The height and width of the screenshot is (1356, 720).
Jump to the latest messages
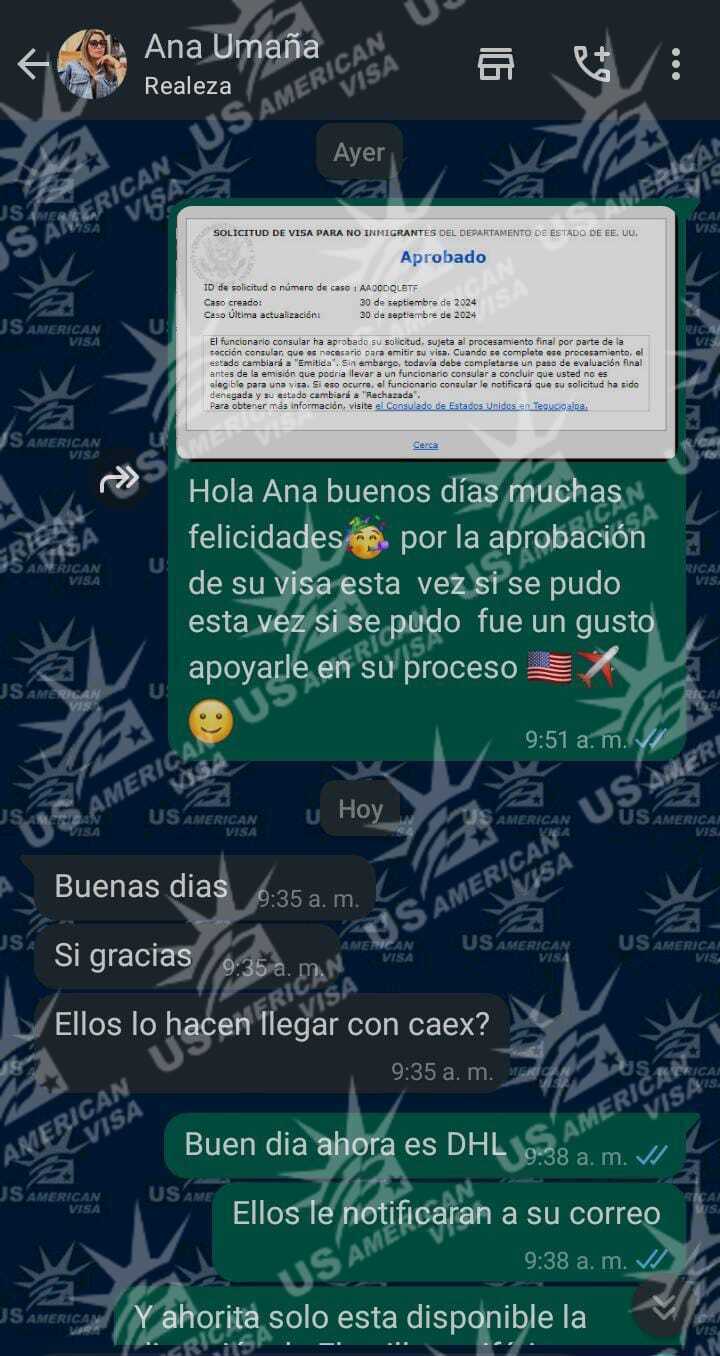(665, 1307)
